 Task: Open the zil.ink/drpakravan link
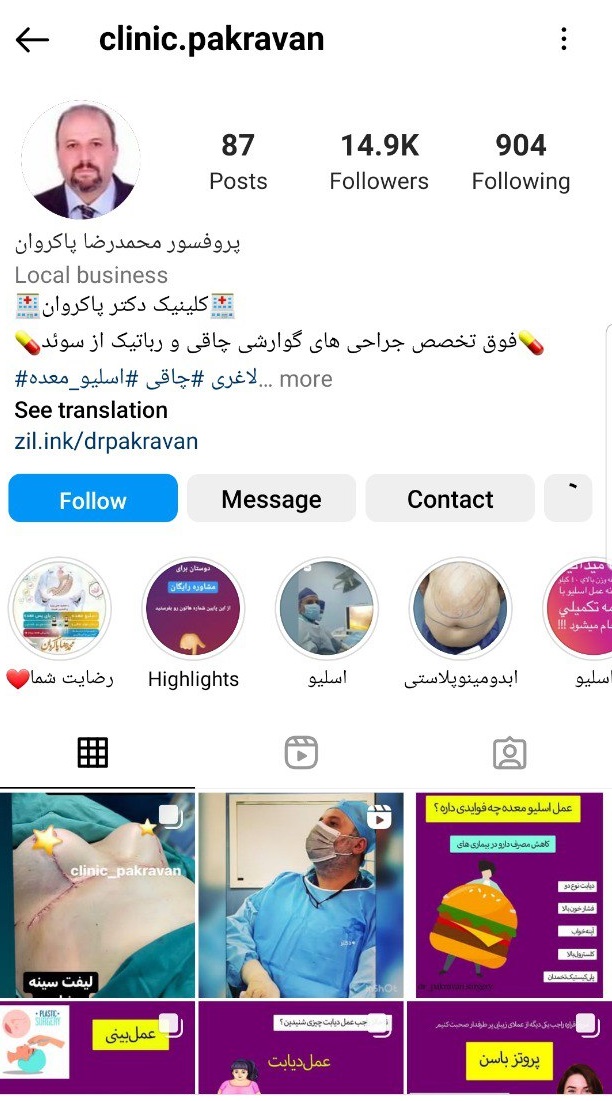pyautogui.click(x=106, y=441)
